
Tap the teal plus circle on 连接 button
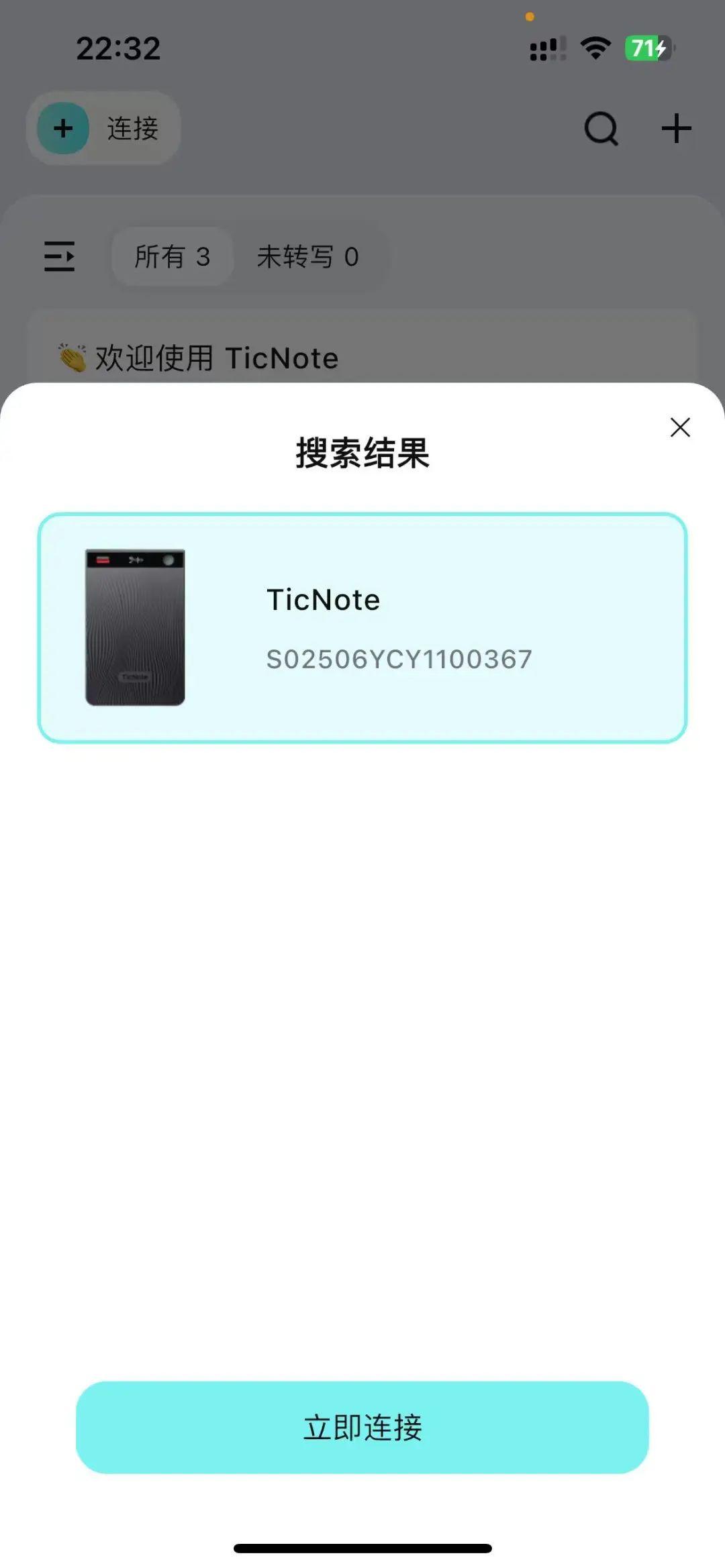pos(62,128)
